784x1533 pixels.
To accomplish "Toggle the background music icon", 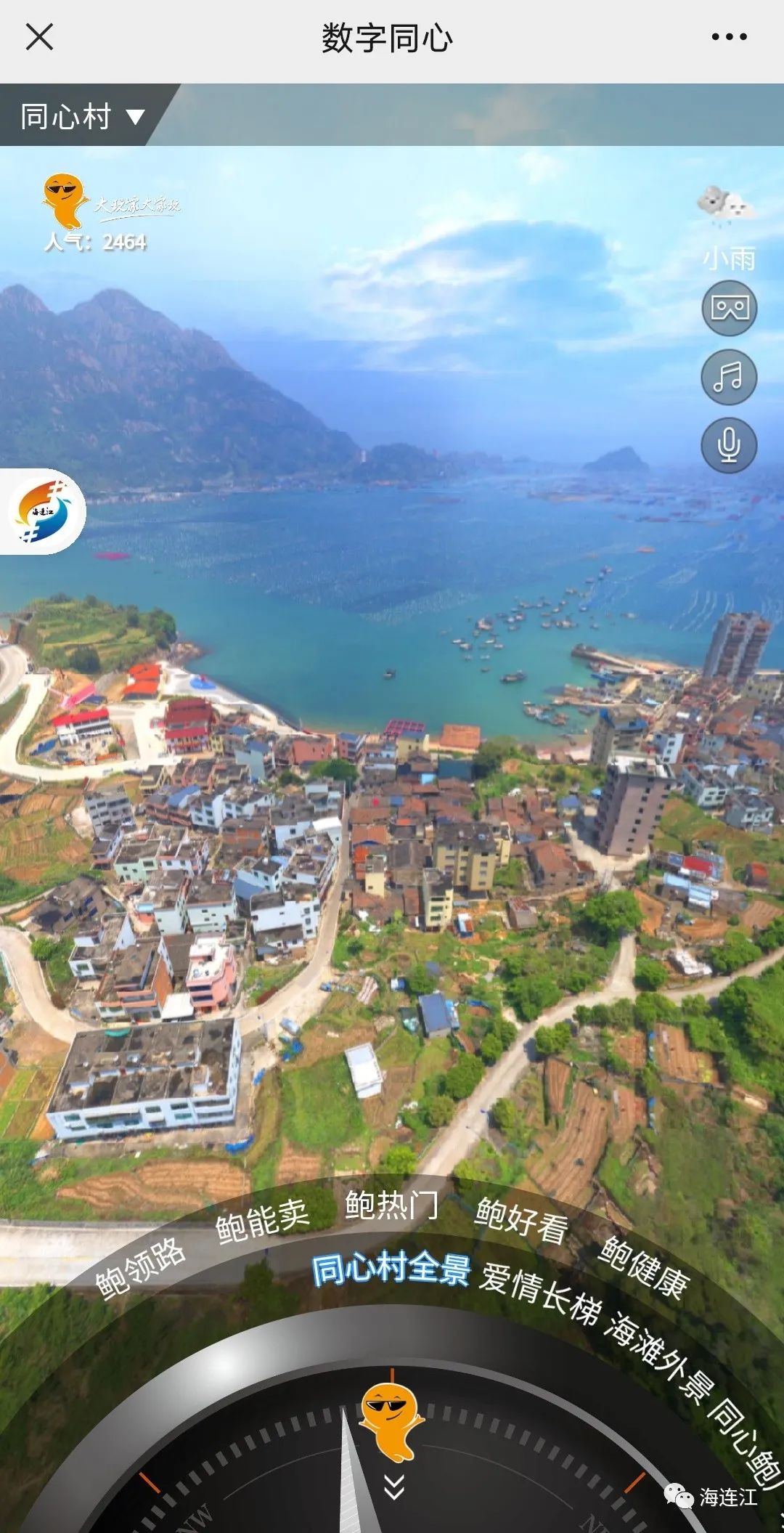I will 729,378.
